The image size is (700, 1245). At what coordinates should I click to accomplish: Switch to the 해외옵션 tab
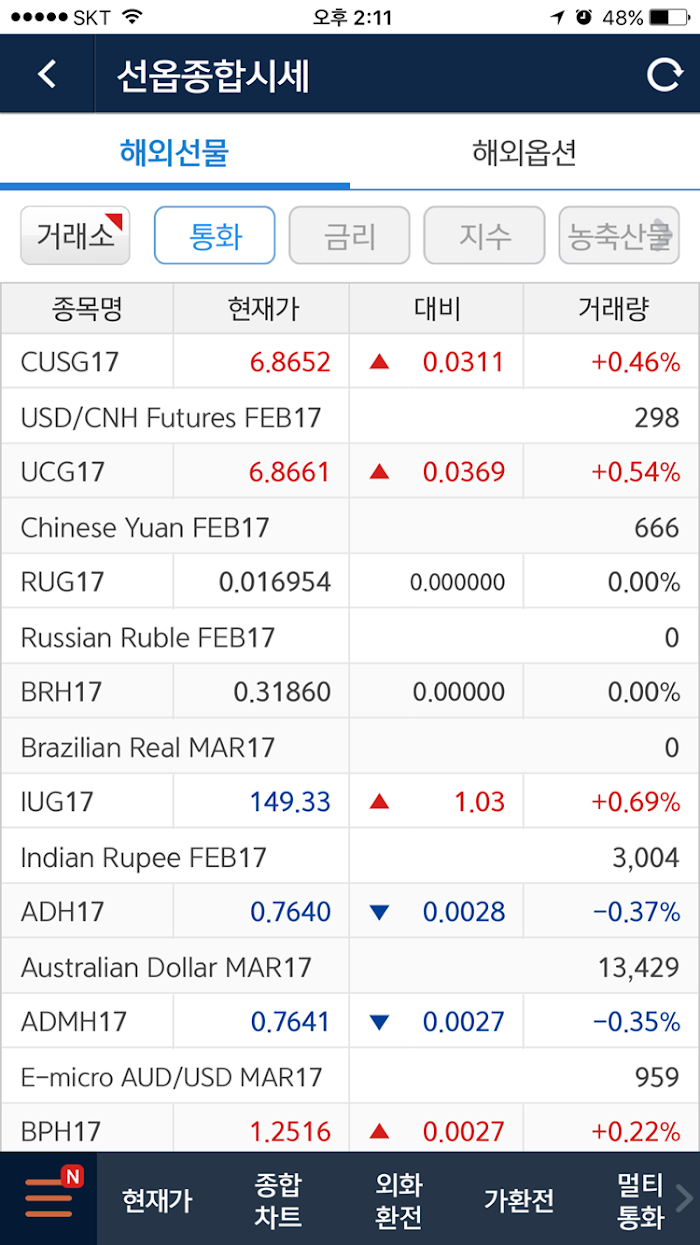[525, 152]
